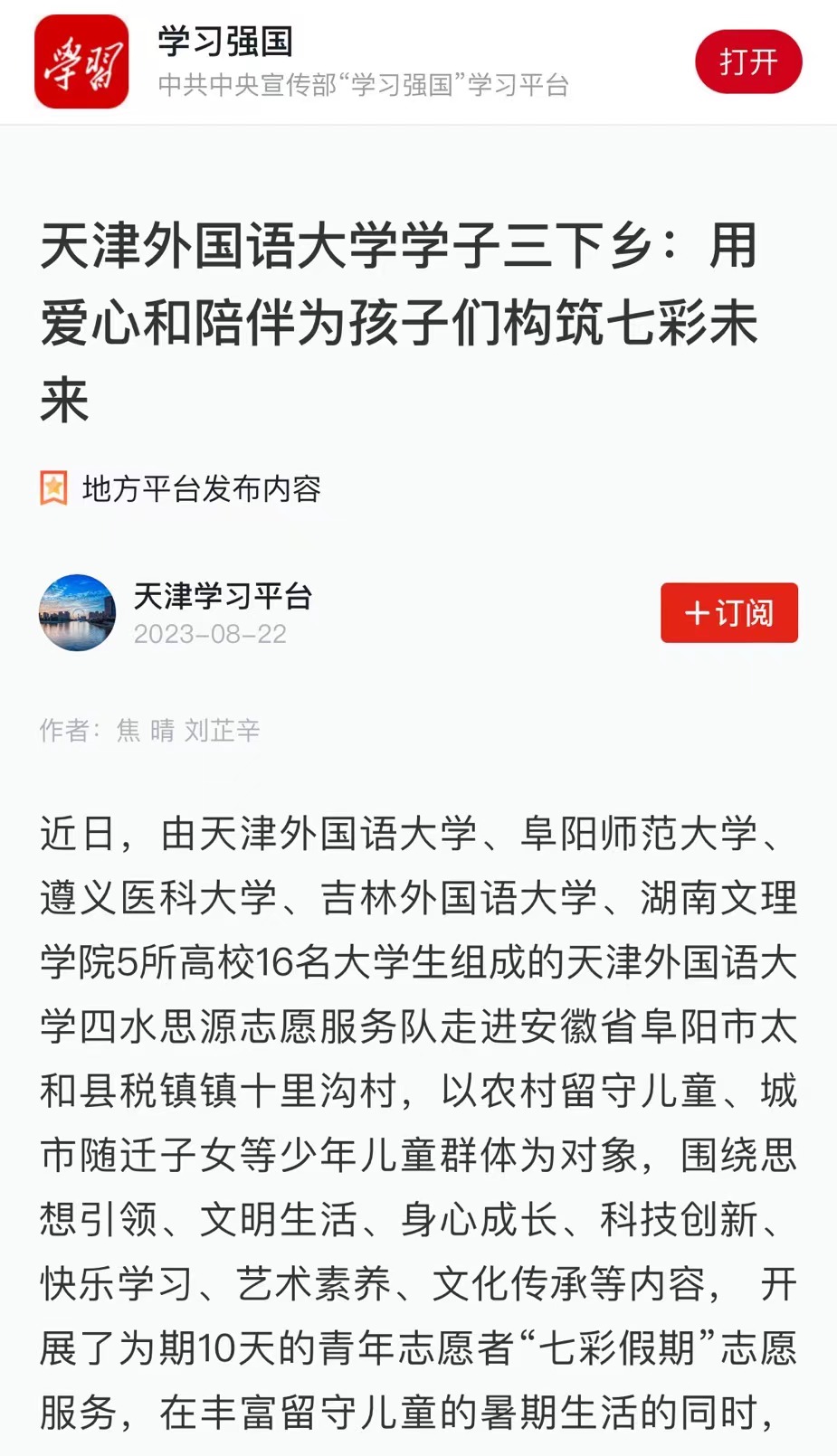Subscribe to 天津学习平台 with 订阅 button
Screen dimensions: 837x1456
728,613
